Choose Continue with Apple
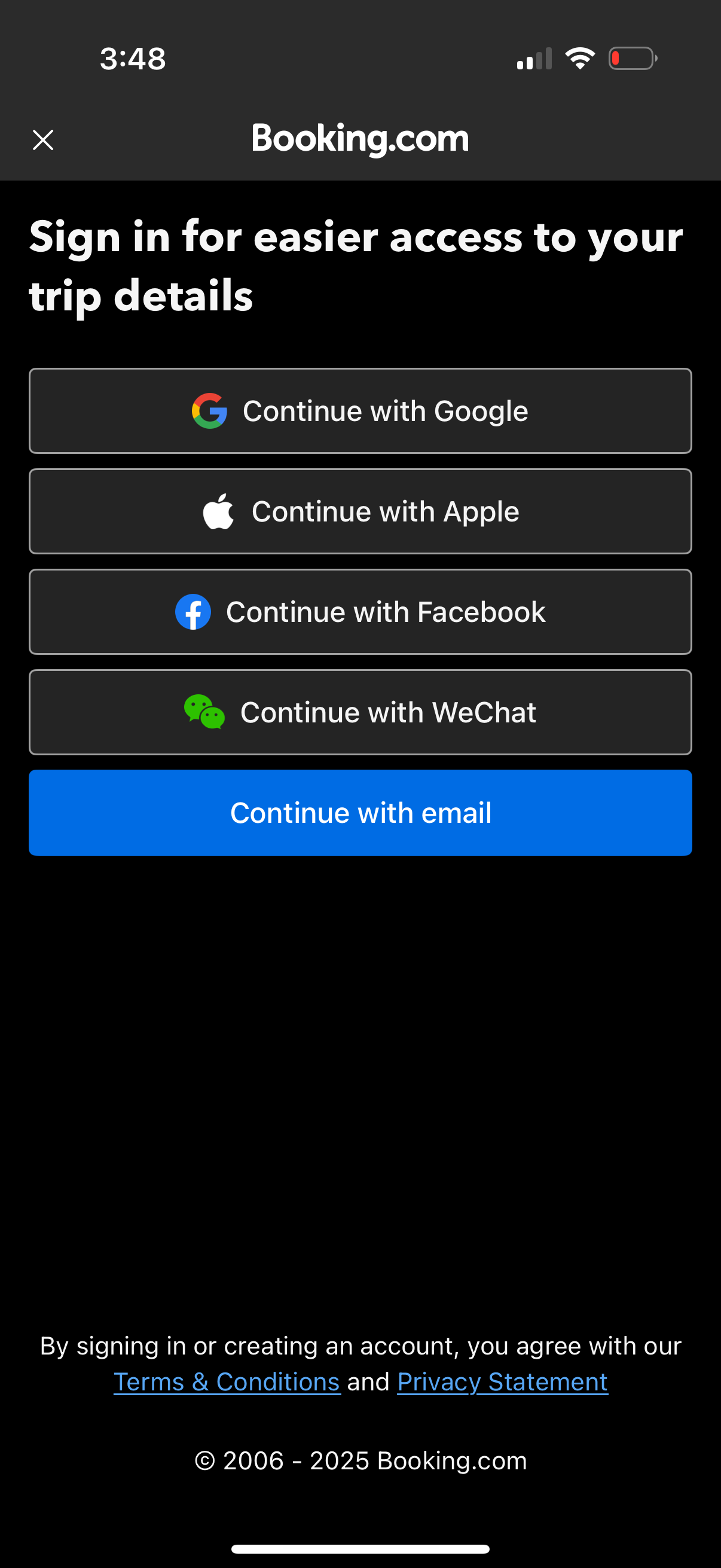 tap(360, 511)
